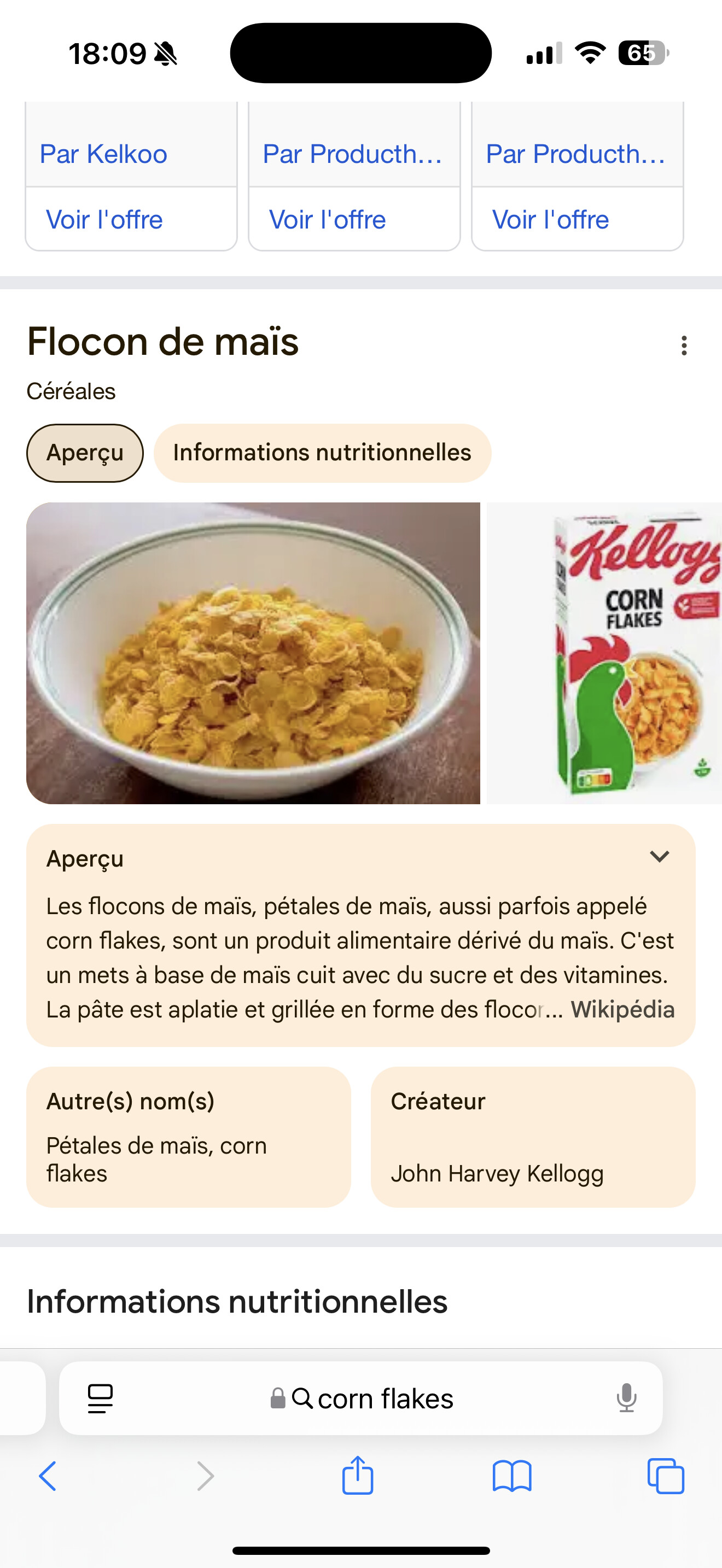Start voice search with the microphone
Viewport: 722px width, 1568px height.
pos(626,1397)
